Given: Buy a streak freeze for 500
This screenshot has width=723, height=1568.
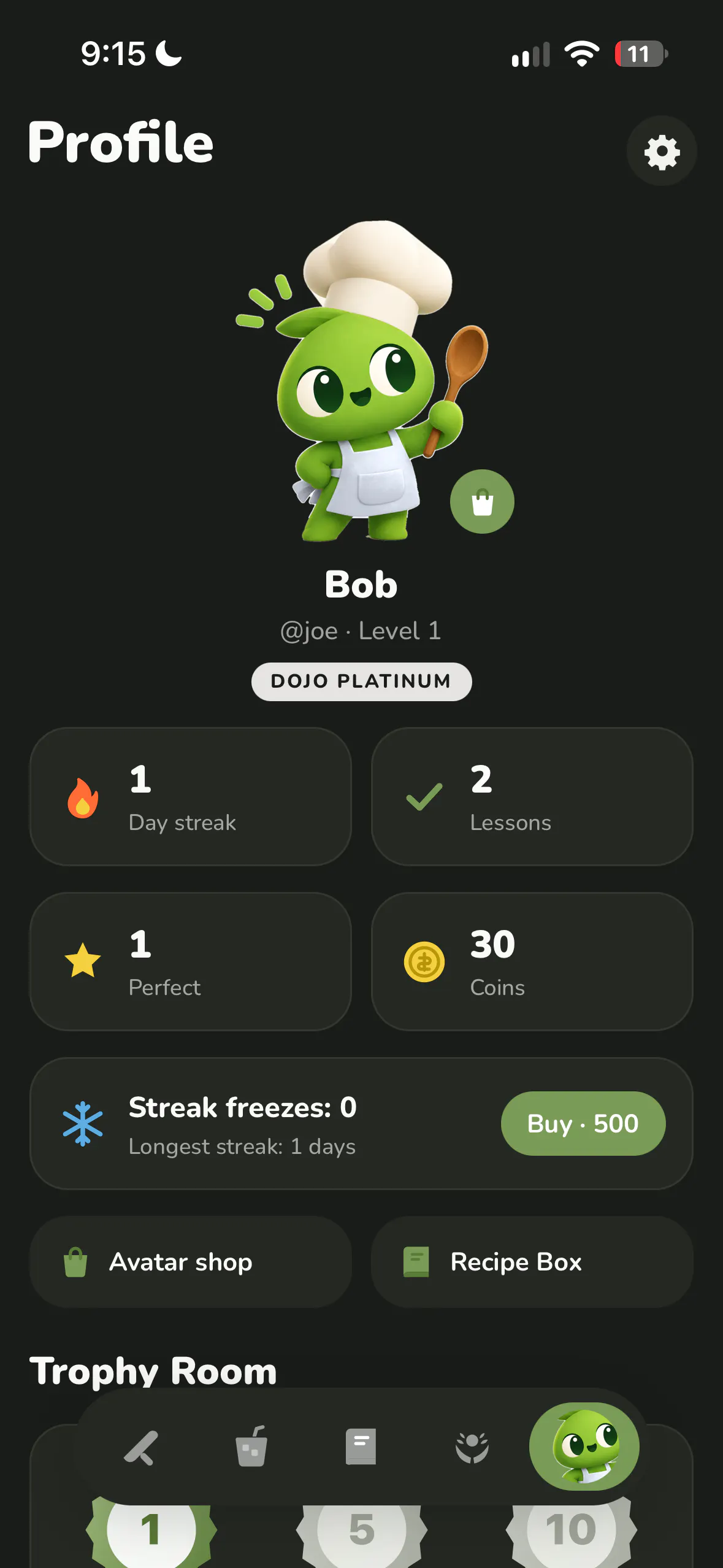Looking at the screenshot, I should [x=583, y=1124].
